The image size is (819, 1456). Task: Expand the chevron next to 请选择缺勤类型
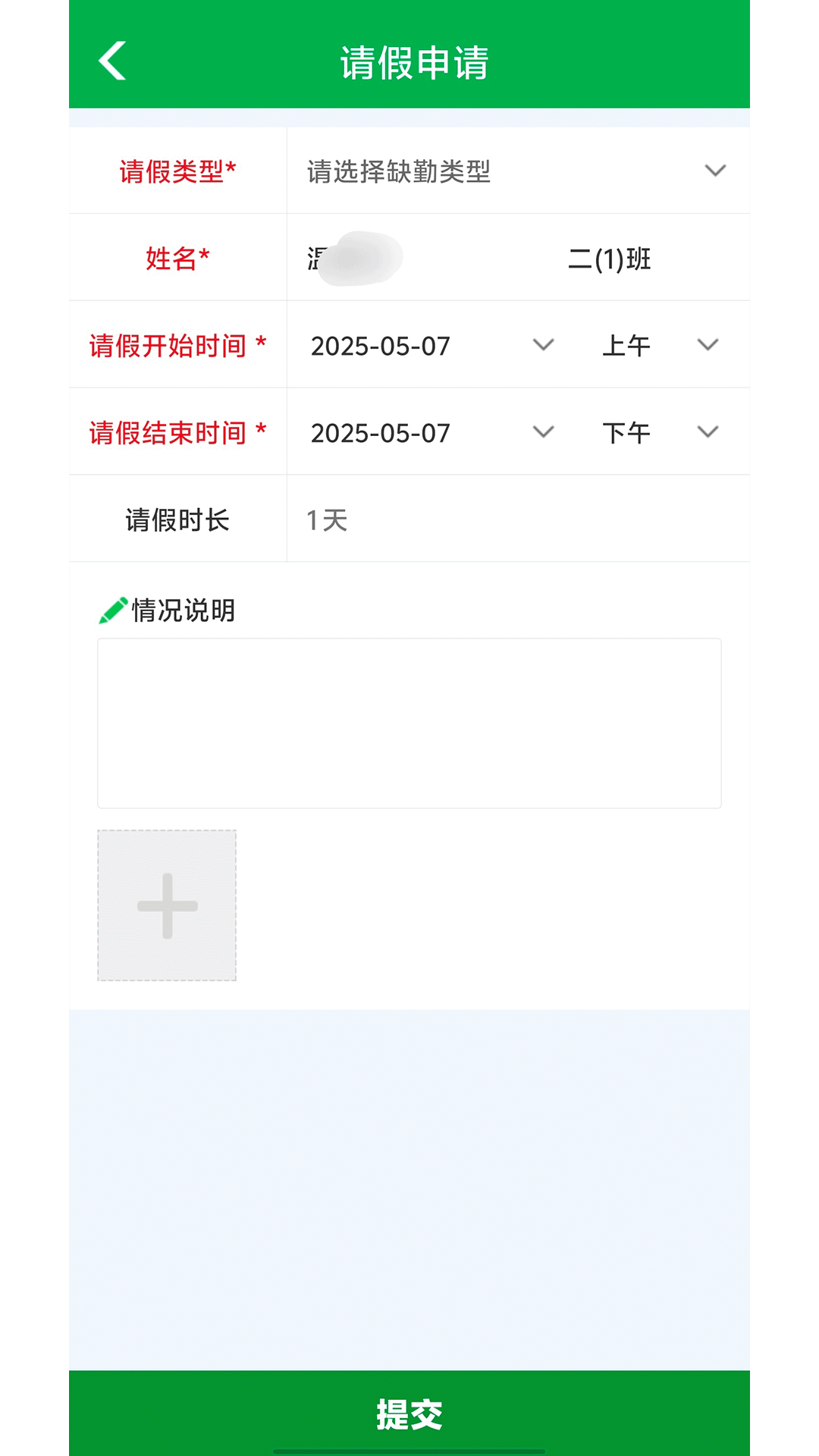714,171
